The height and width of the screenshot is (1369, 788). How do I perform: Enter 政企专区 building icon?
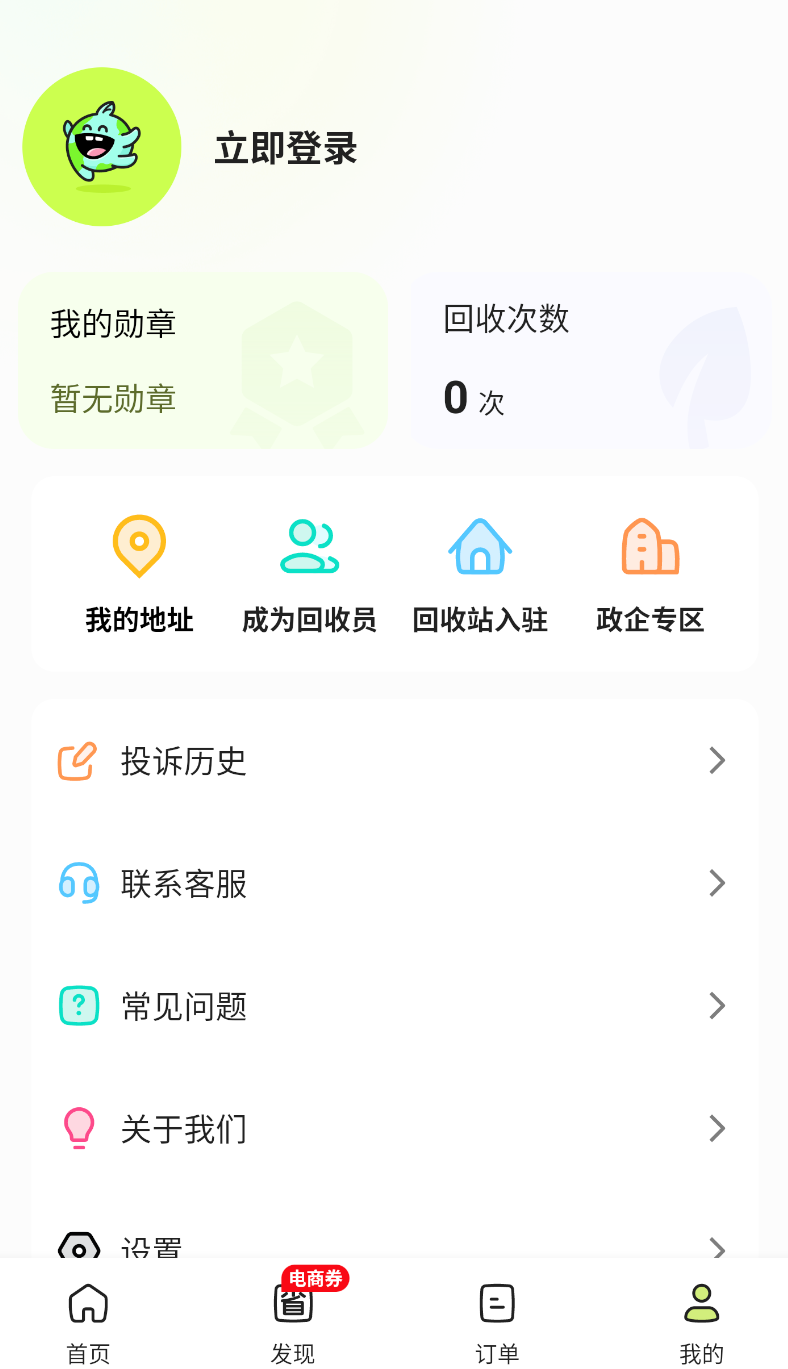[x=650, y=545]
